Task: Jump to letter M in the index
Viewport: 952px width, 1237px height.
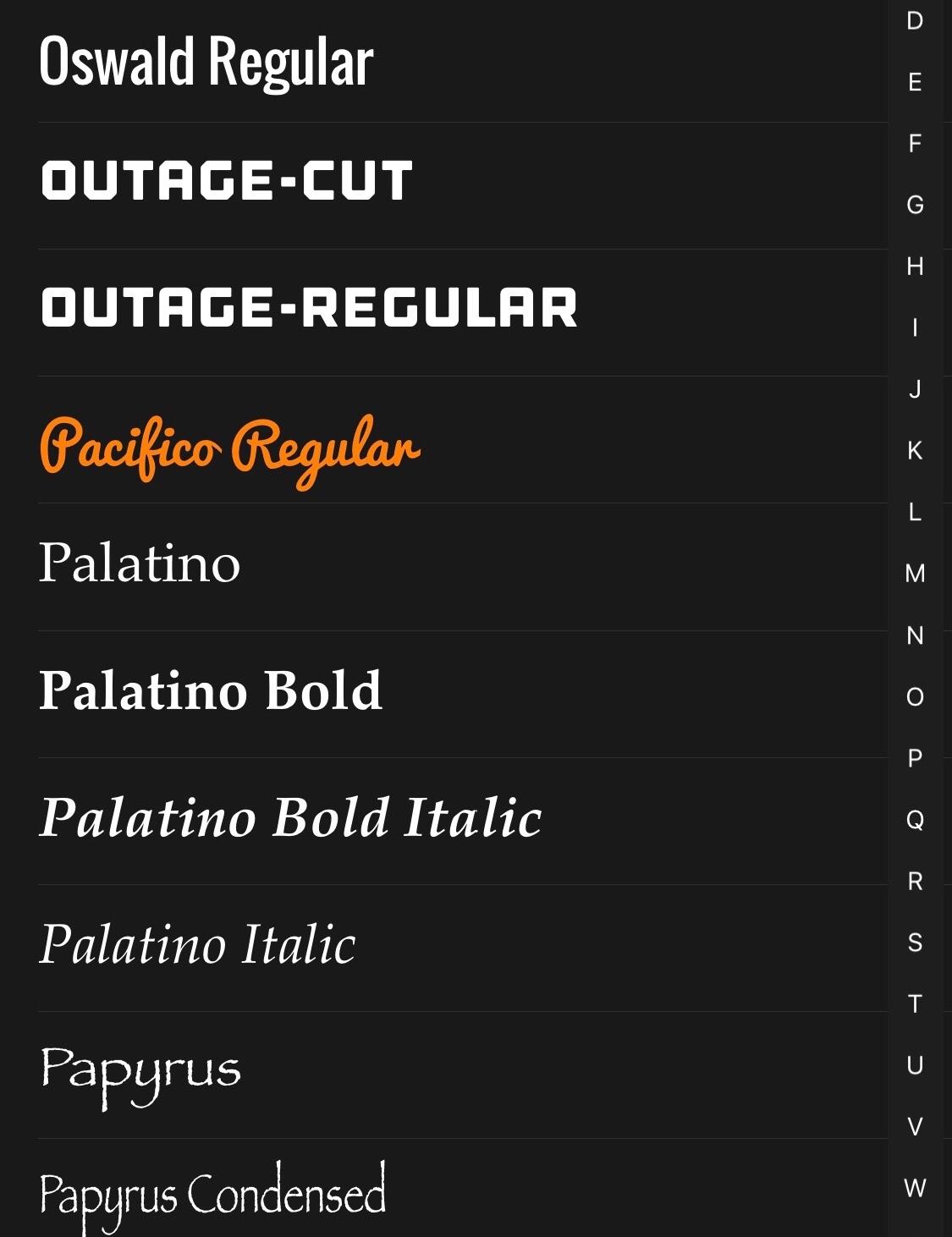Action: [x=915, y=574]
